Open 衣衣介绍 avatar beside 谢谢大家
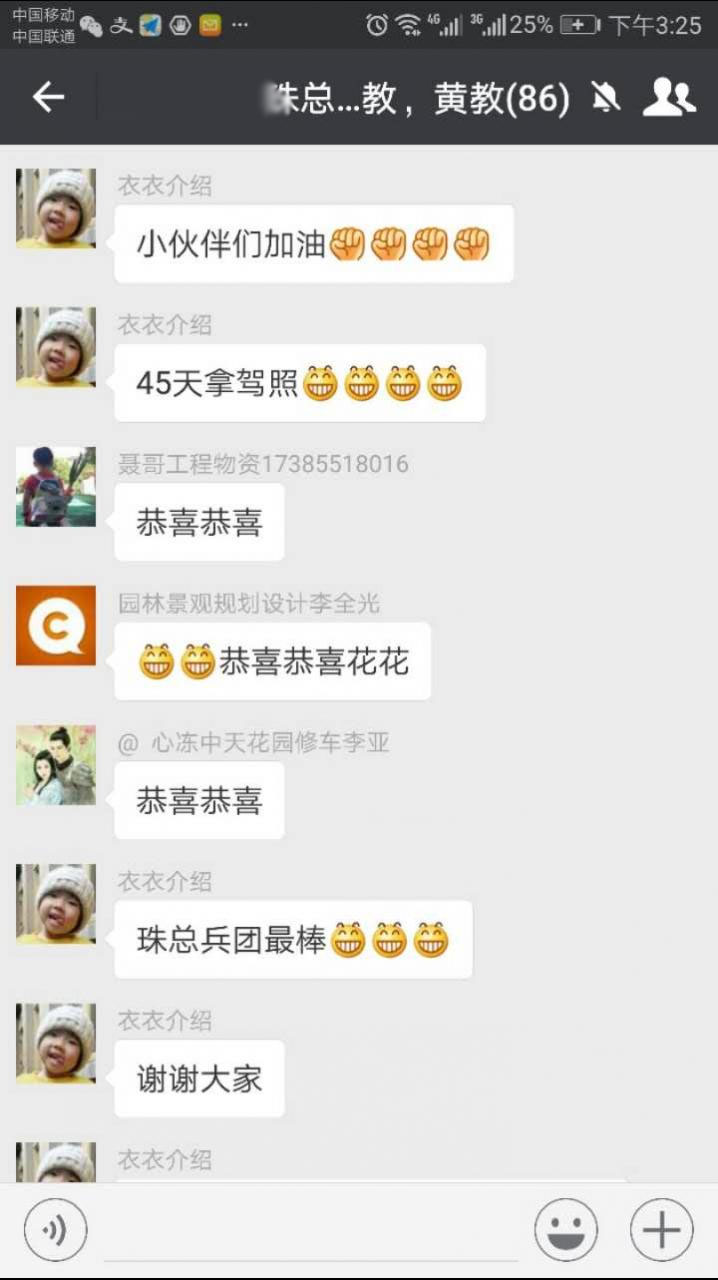 click(x=56, y=1043)
